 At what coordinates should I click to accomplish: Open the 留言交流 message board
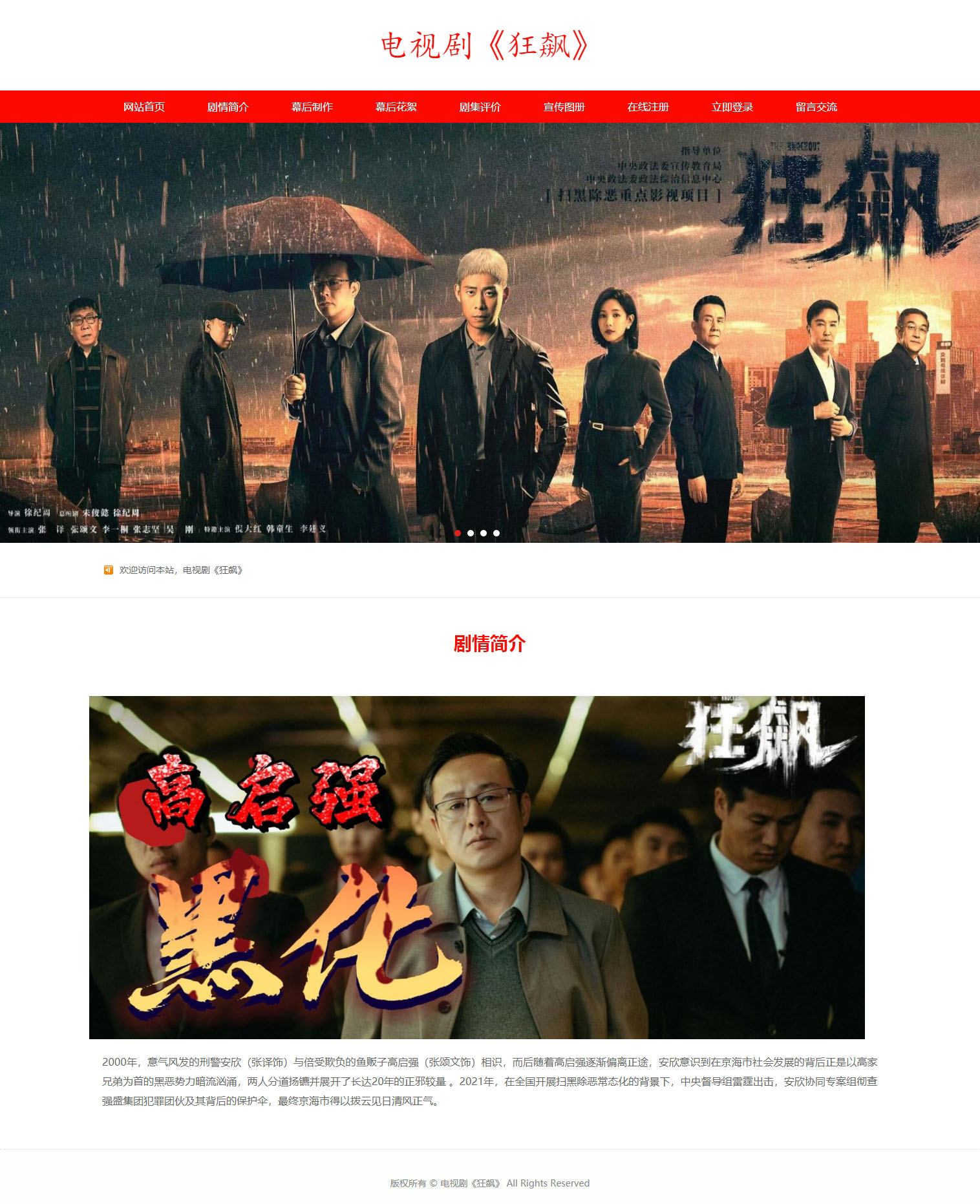816,107
